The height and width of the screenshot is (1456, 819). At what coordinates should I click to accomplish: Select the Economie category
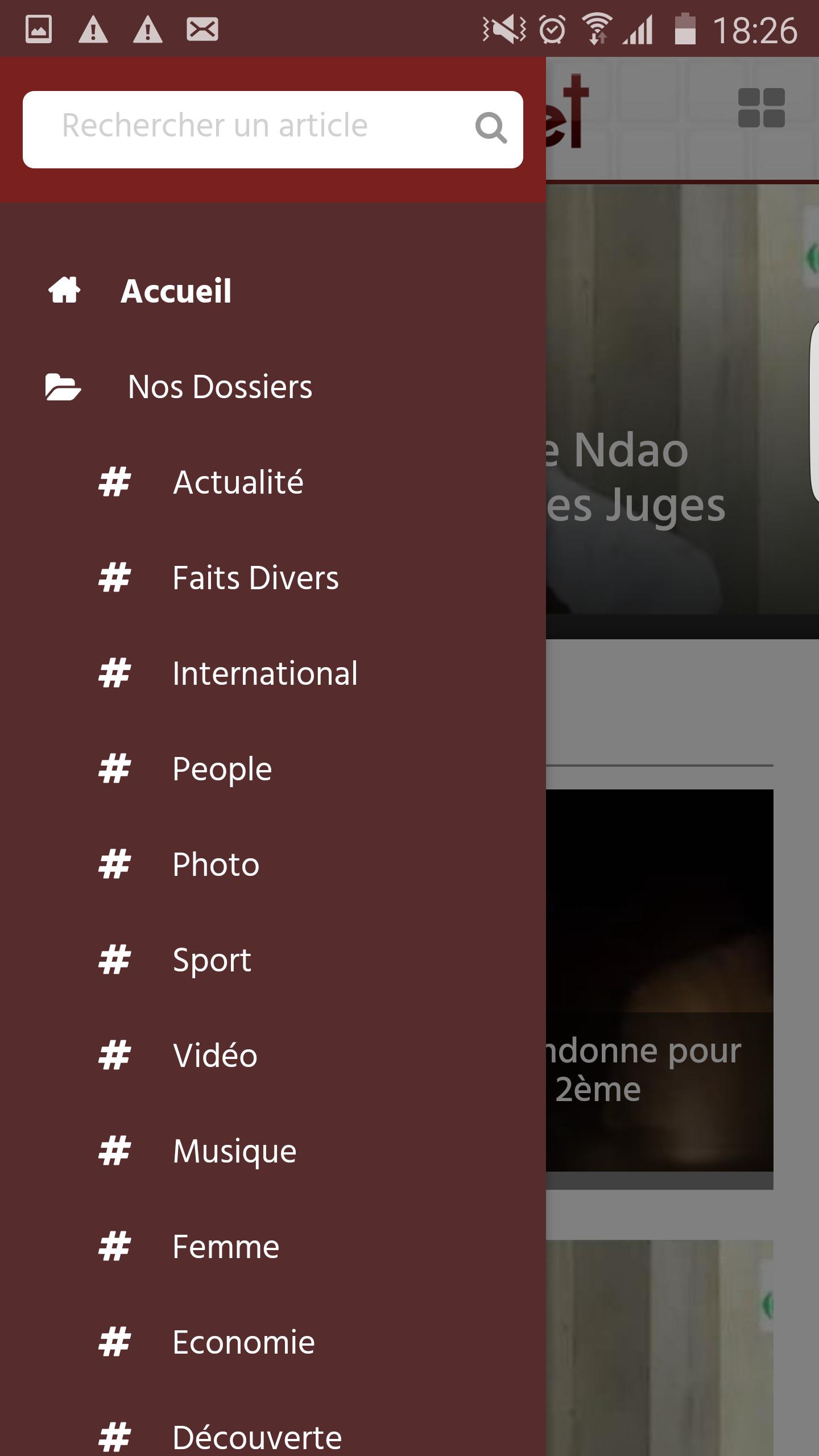tap(243, 1342)
